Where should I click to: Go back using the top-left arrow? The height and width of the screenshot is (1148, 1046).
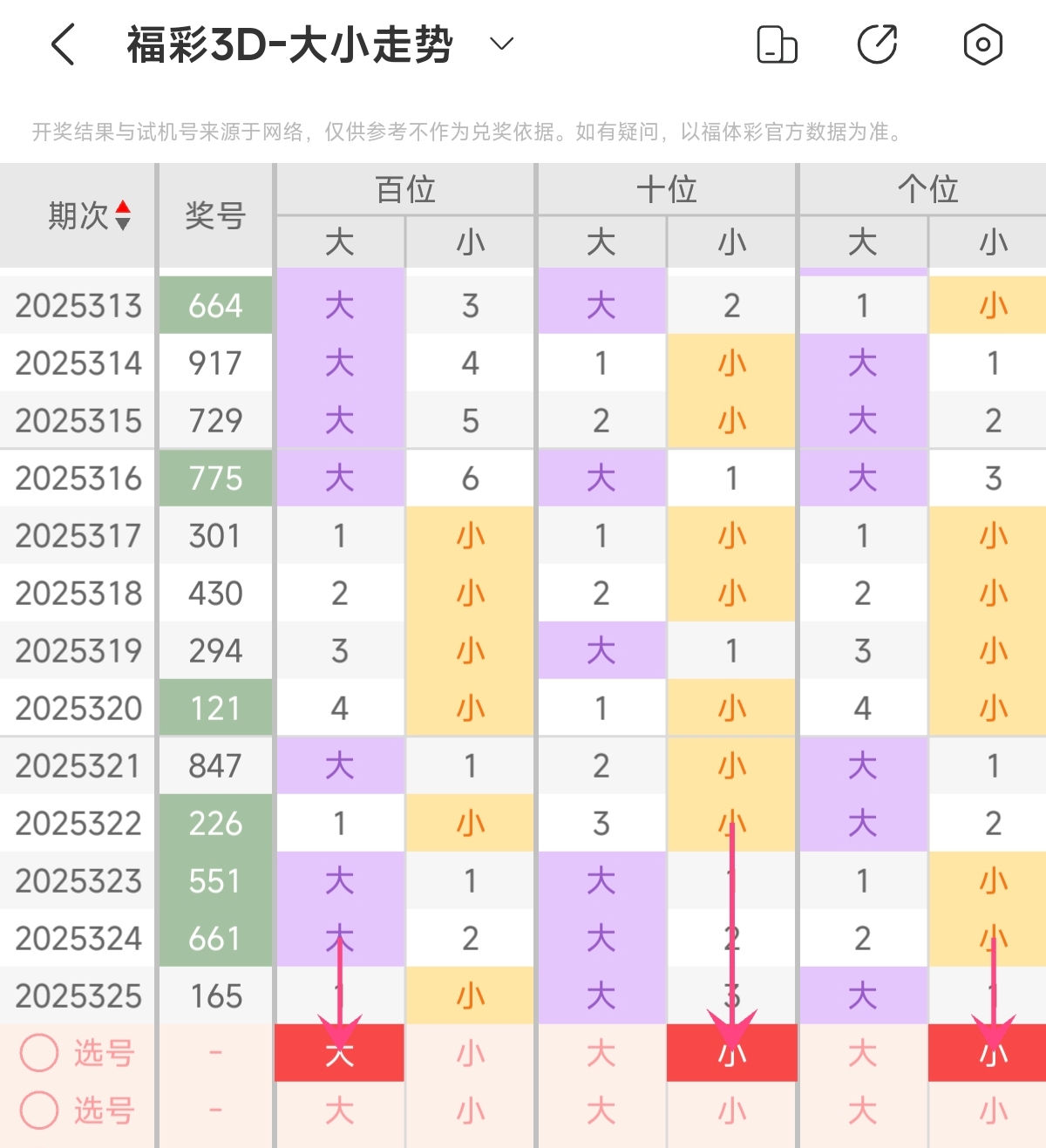(x=64, y=44)
